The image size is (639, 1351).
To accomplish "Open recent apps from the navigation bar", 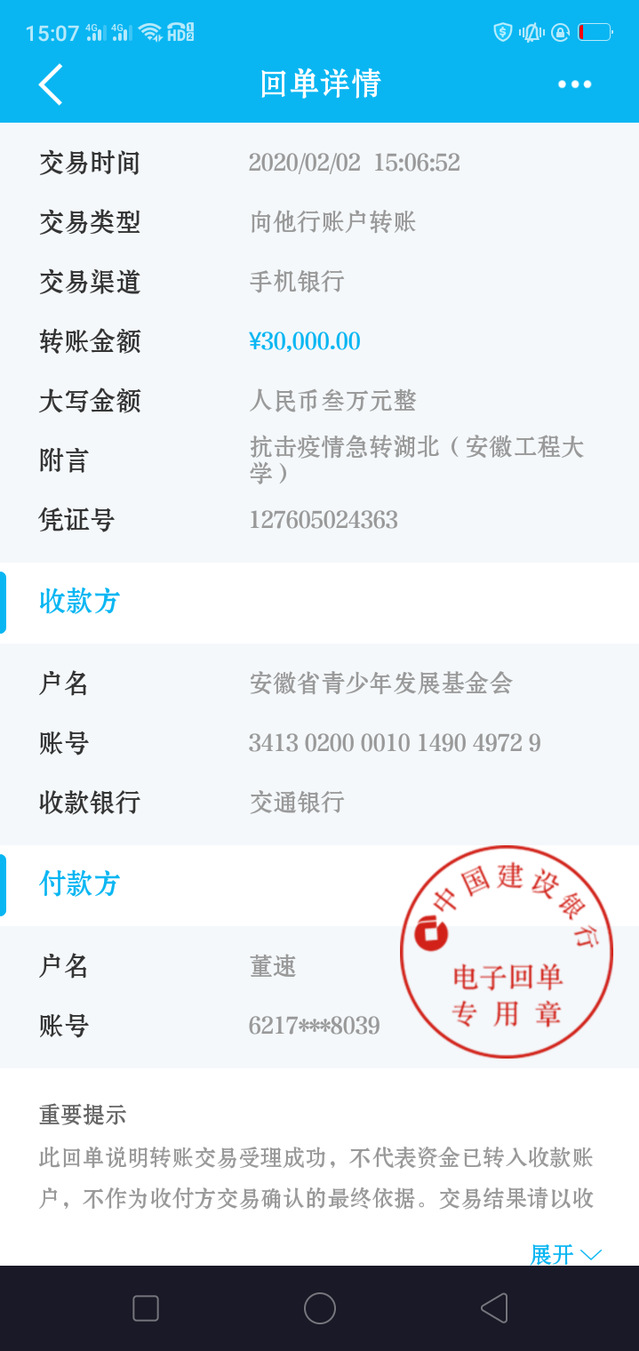I will [146, 1308].
